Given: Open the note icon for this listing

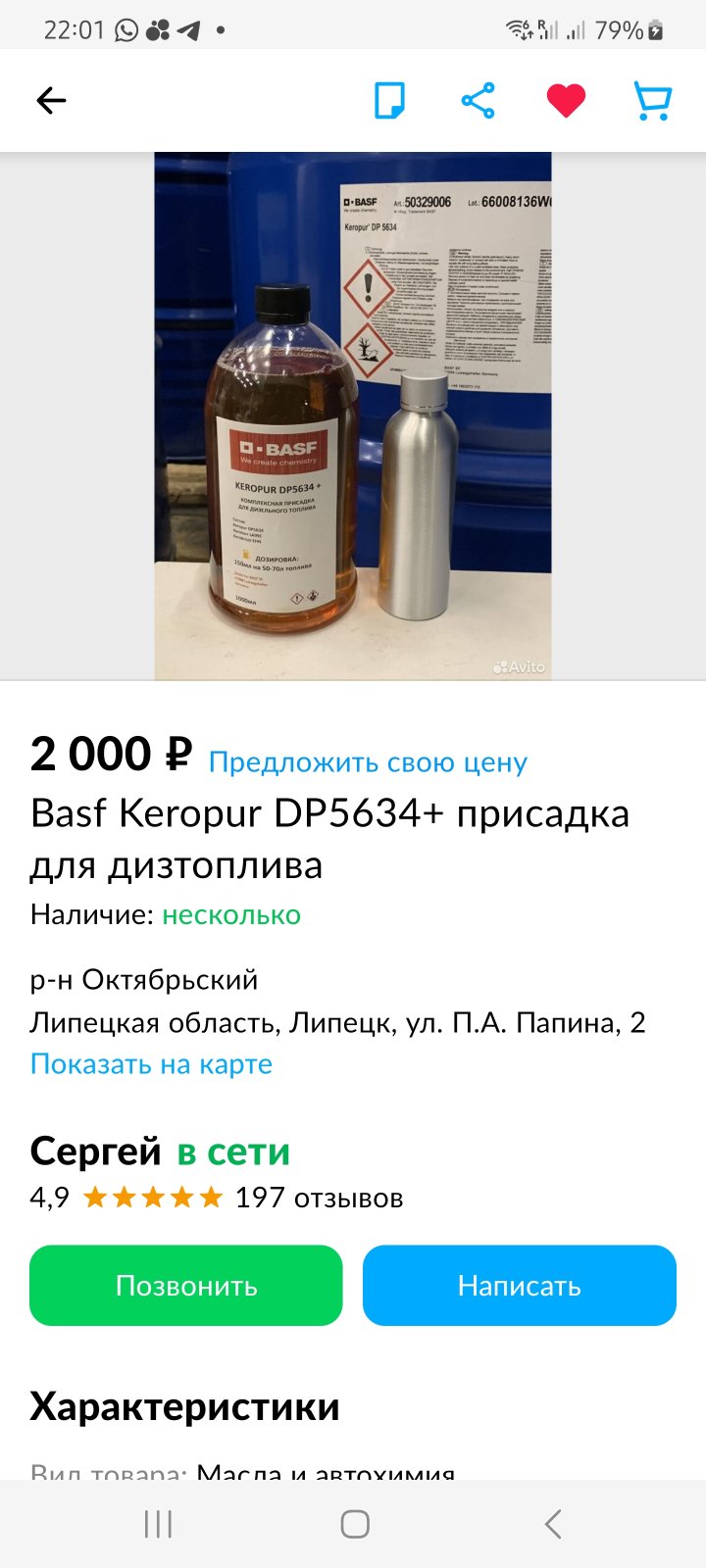Looking at the screenshot, I should point(390,100).
